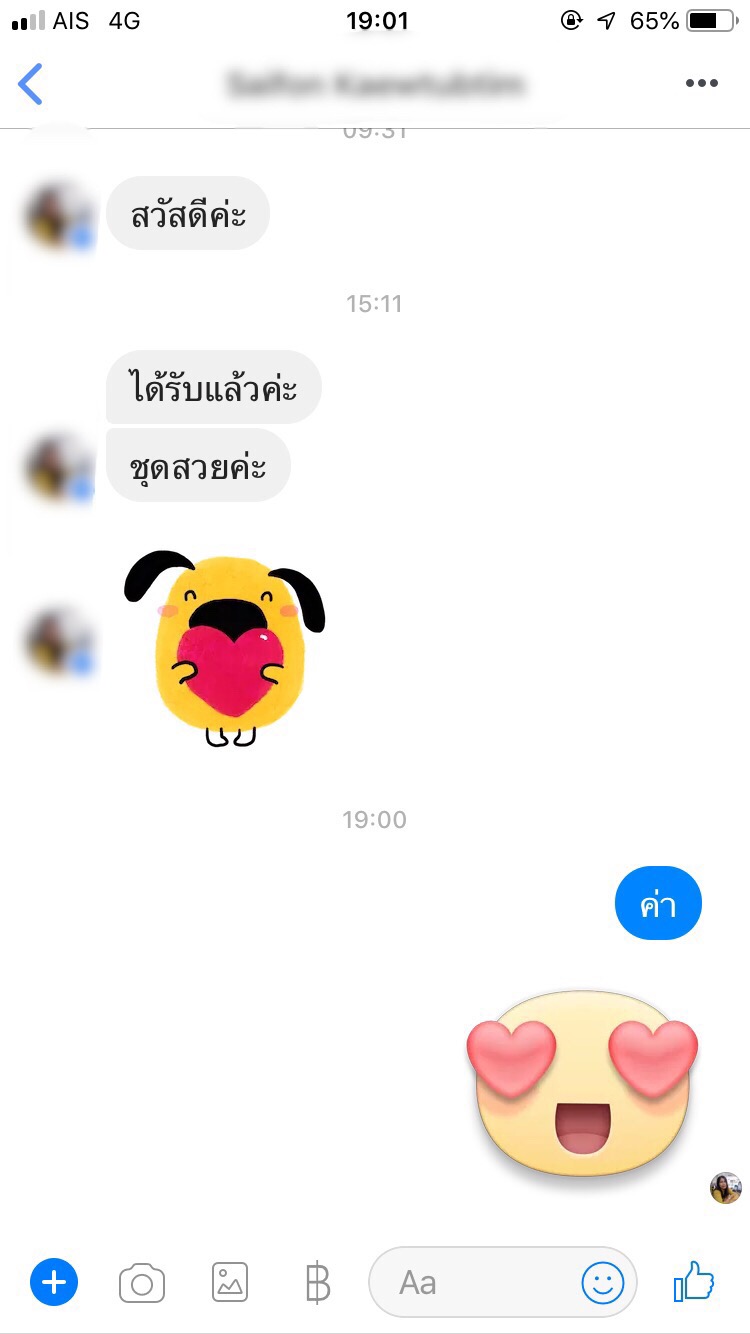
Task: Go back to the chat list
Action: point(31,84)
